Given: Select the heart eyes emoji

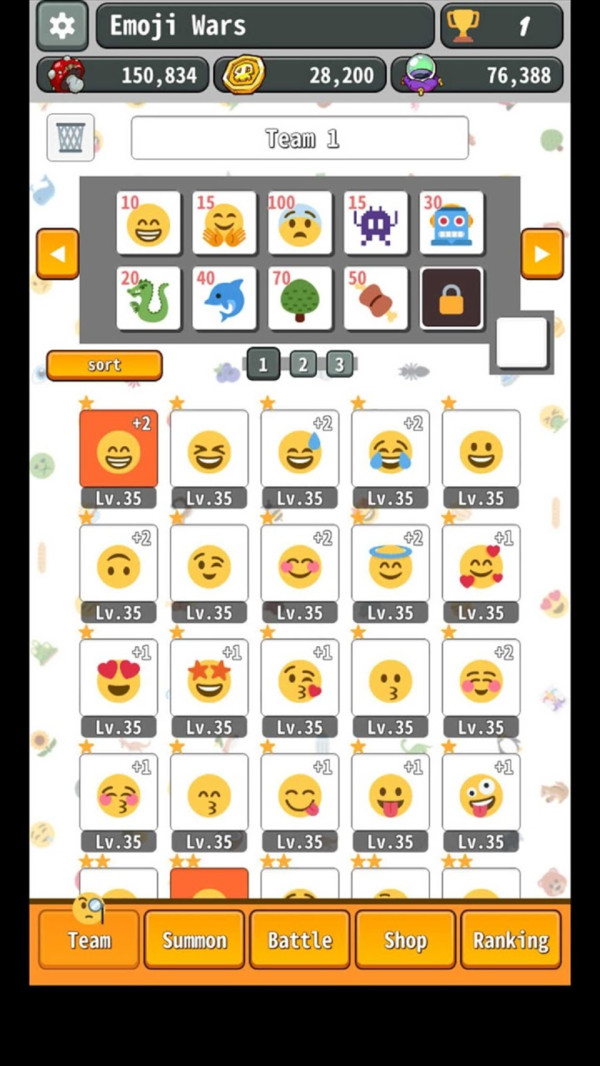Looking at the screenshot, I should pos(118,680).
